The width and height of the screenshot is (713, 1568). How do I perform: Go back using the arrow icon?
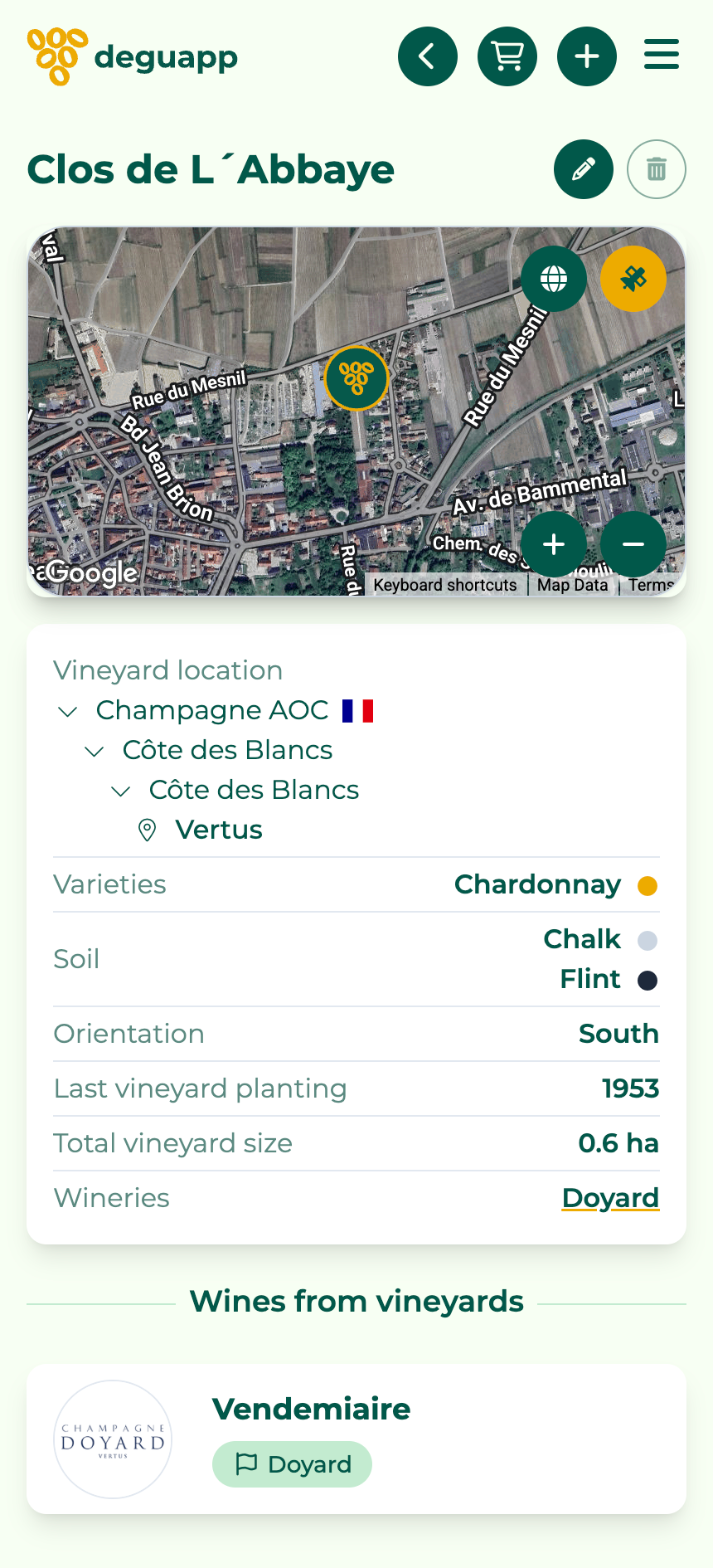click(428, 56)
